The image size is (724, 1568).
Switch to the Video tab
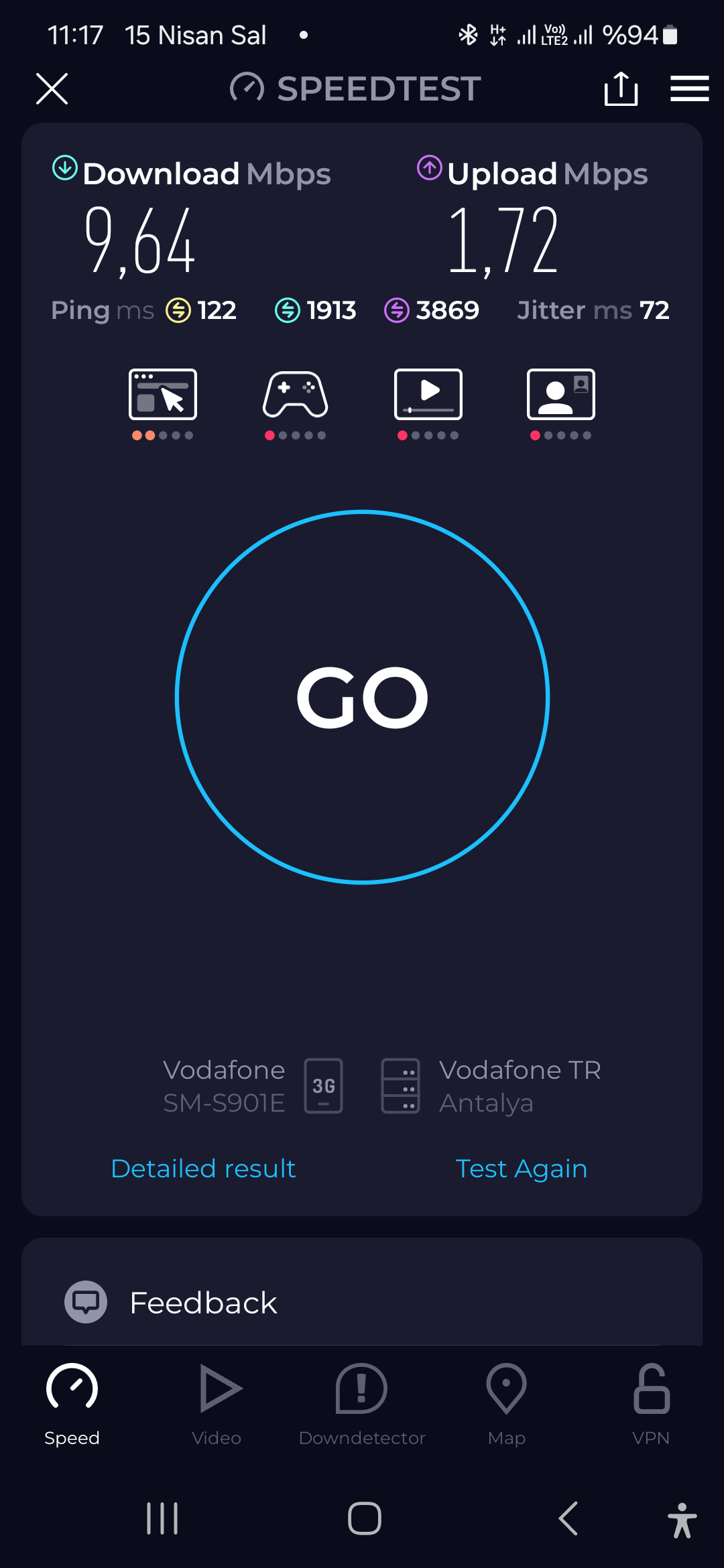[x=217, y=1404]
